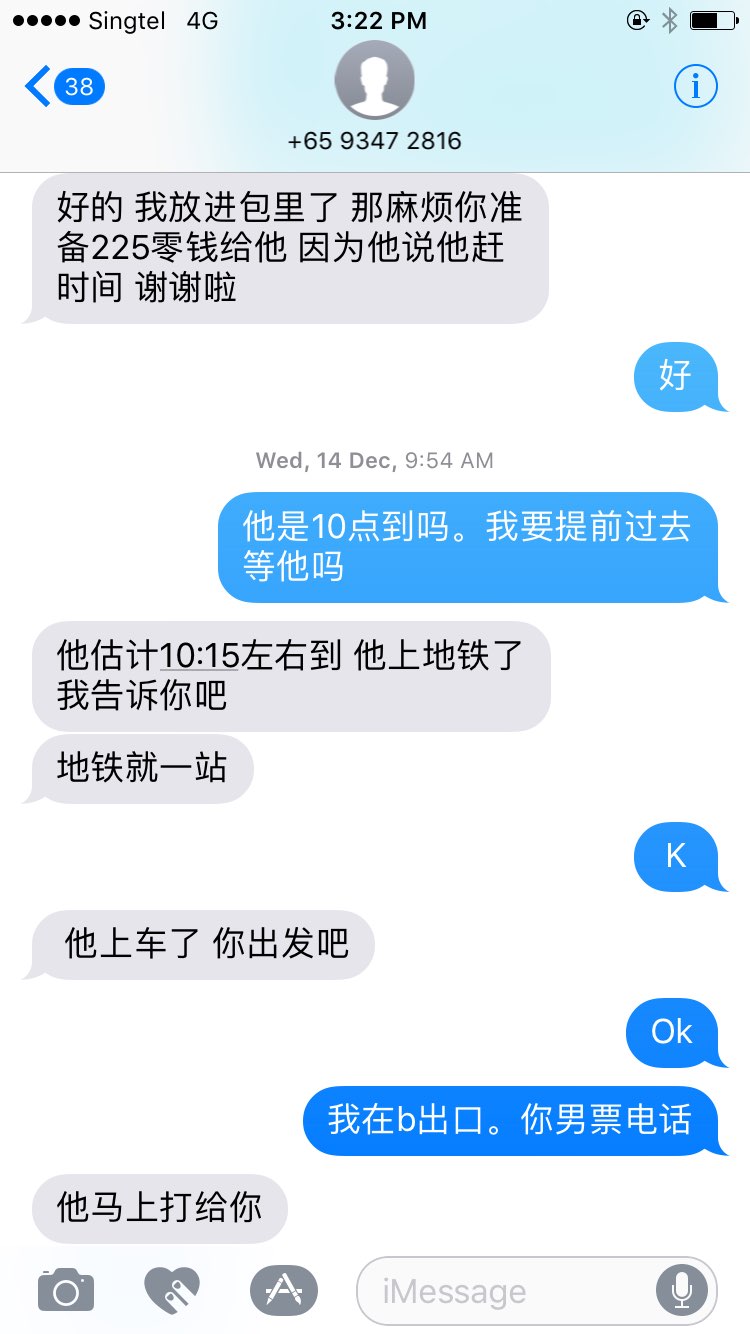Viewport: 750px width, 1334px height.
Task: Open the iMessage App Store drawer
Action: pyautogui.click(x=283, y=1290)
